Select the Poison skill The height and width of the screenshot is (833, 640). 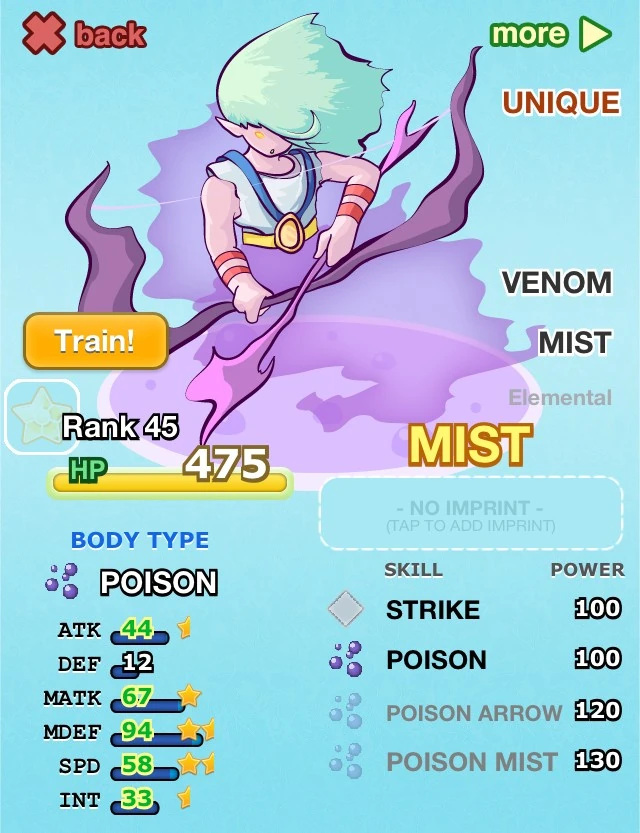[436, 660]
